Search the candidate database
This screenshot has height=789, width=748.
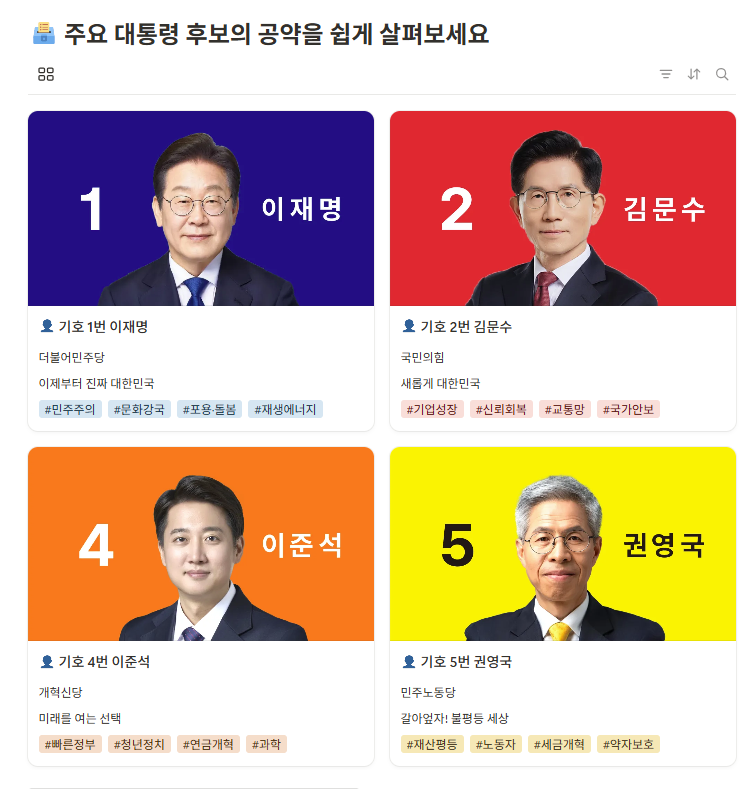pyautogui.click(x=722, y=74)
